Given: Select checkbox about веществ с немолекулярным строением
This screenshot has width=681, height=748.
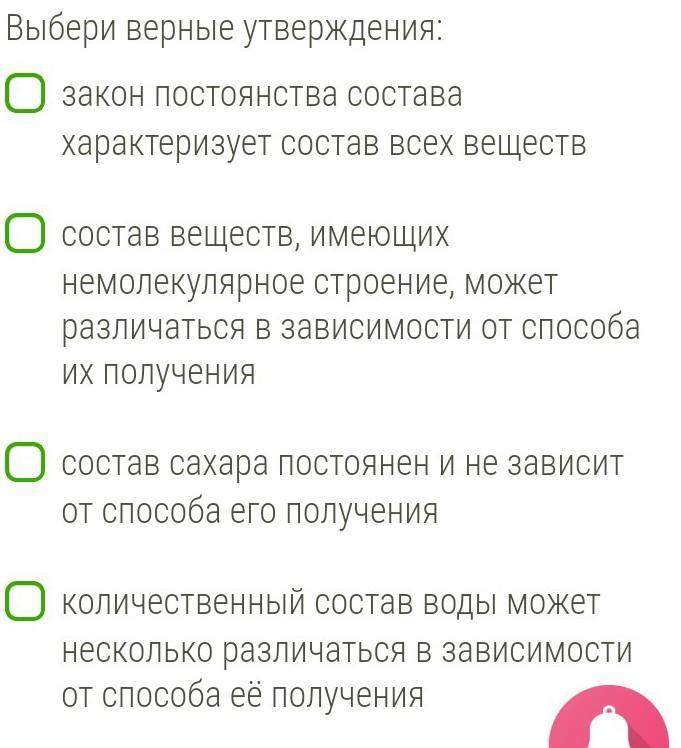Looking at the screenshot, I should tap(25, 234).
